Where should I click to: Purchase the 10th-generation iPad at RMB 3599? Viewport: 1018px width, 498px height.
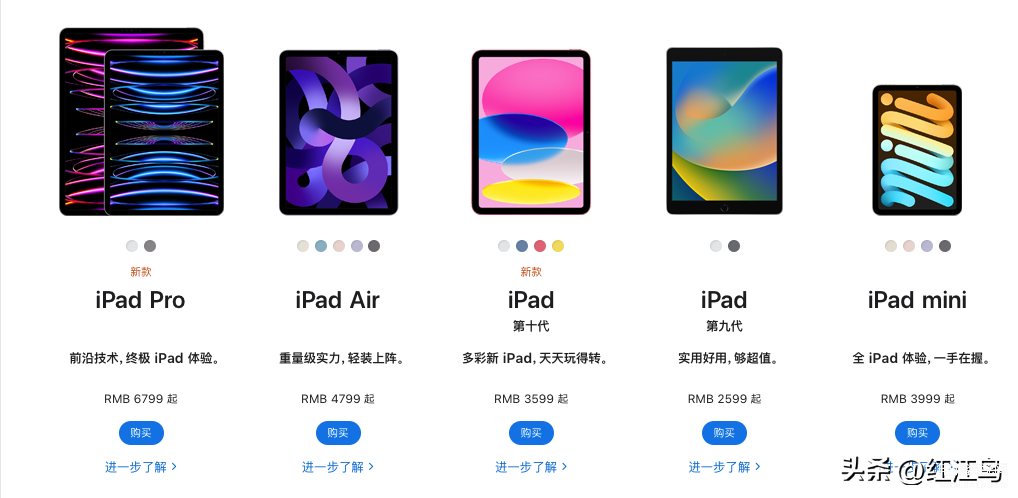point(531,433)
